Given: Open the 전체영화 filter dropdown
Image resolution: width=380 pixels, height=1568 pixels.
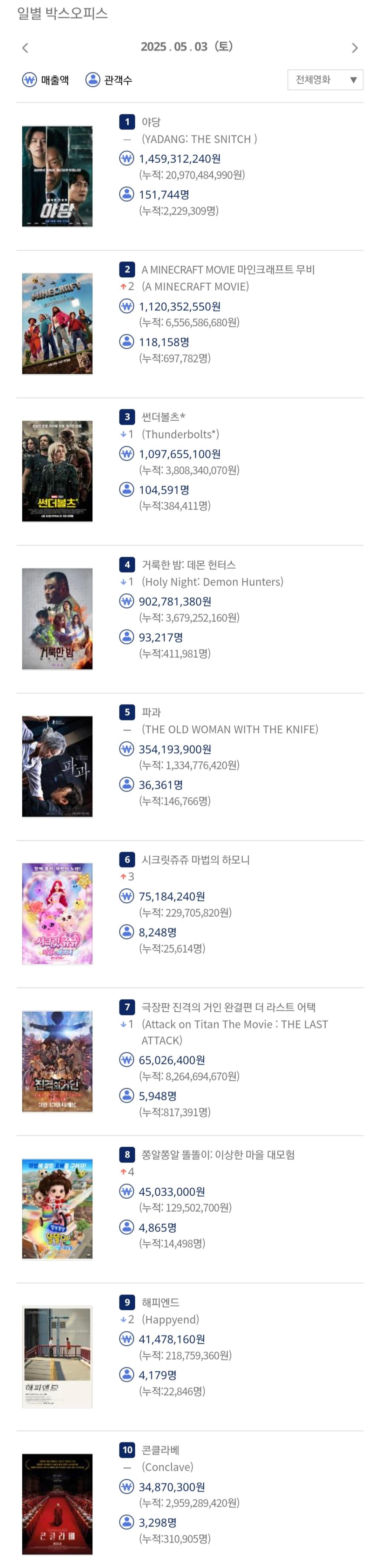Looking at the screenshot, I should pos(325,80).
